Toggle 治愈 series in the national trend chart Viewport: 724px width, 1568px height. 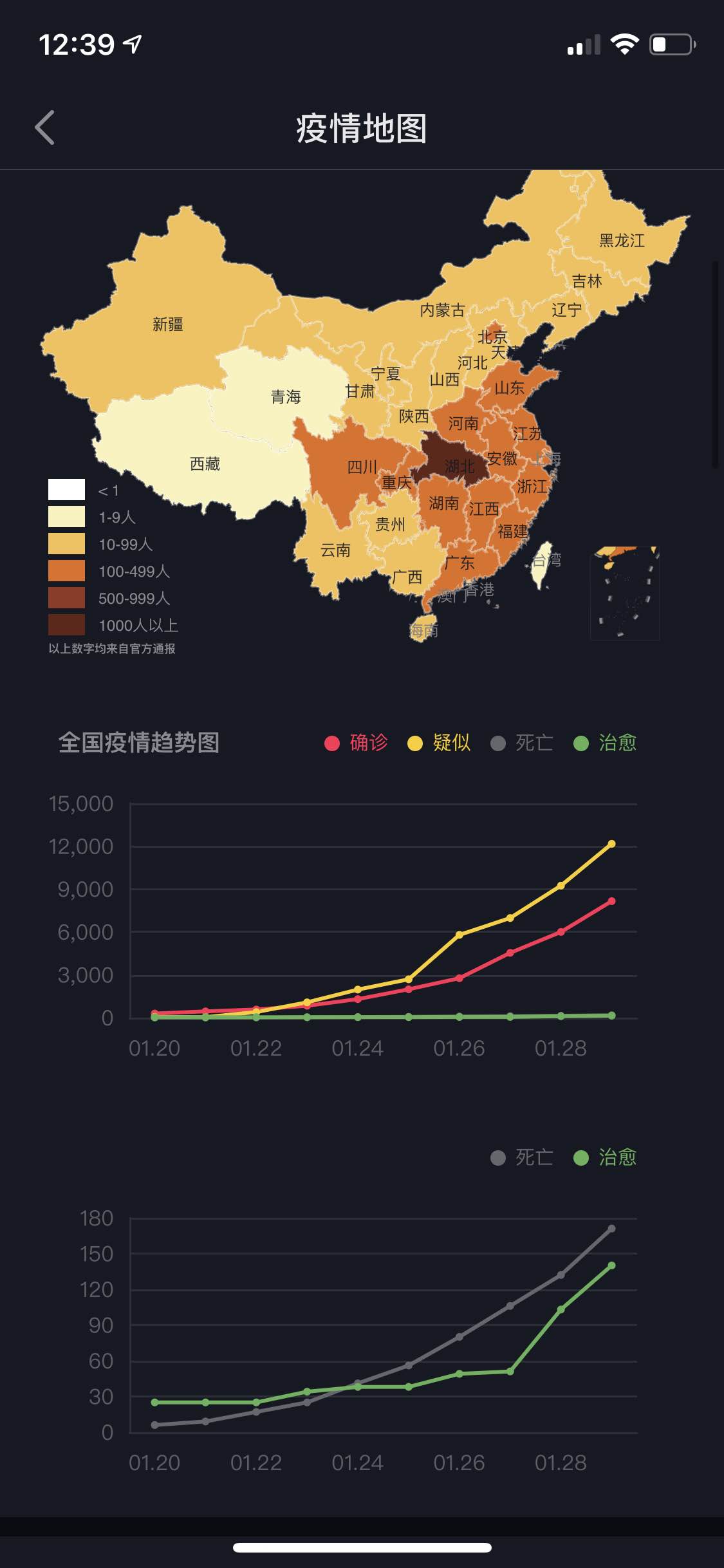tap(605, 743)
